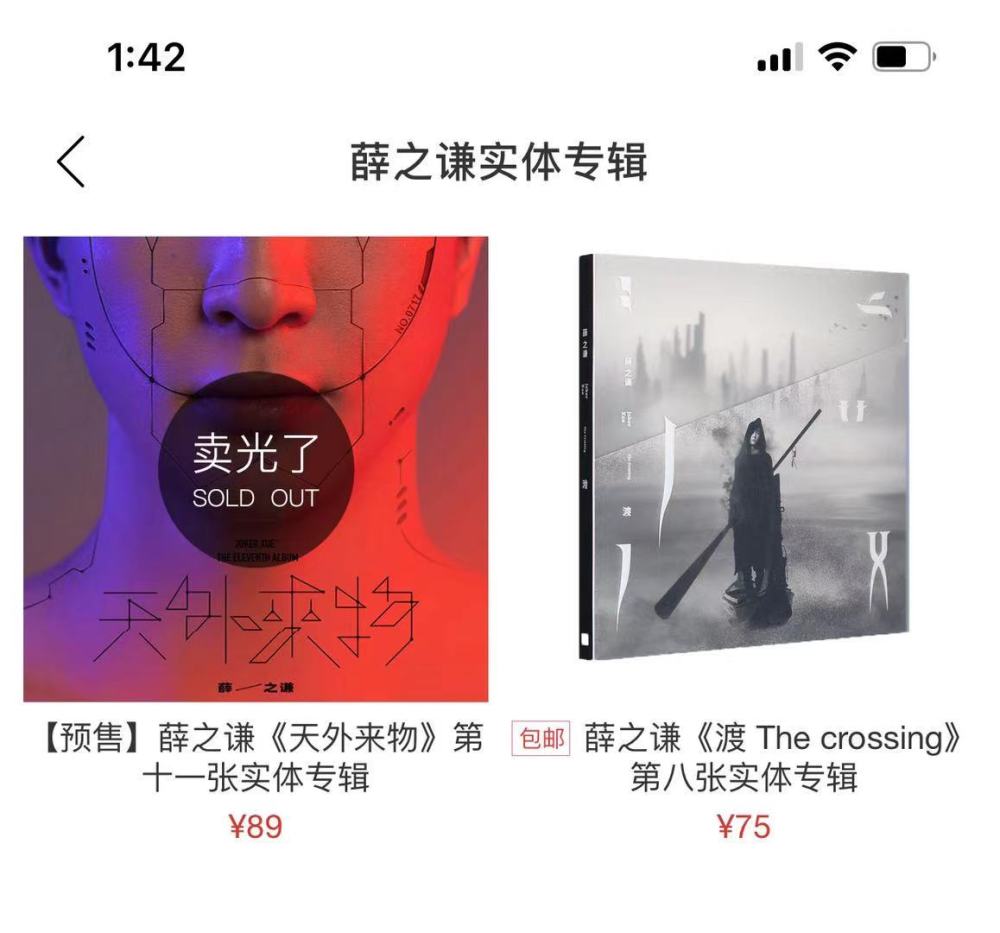Open the 《渡 The crossing》 album product card
The width and height of the screenshot is (1000, 933).
(x=744, y=460)
